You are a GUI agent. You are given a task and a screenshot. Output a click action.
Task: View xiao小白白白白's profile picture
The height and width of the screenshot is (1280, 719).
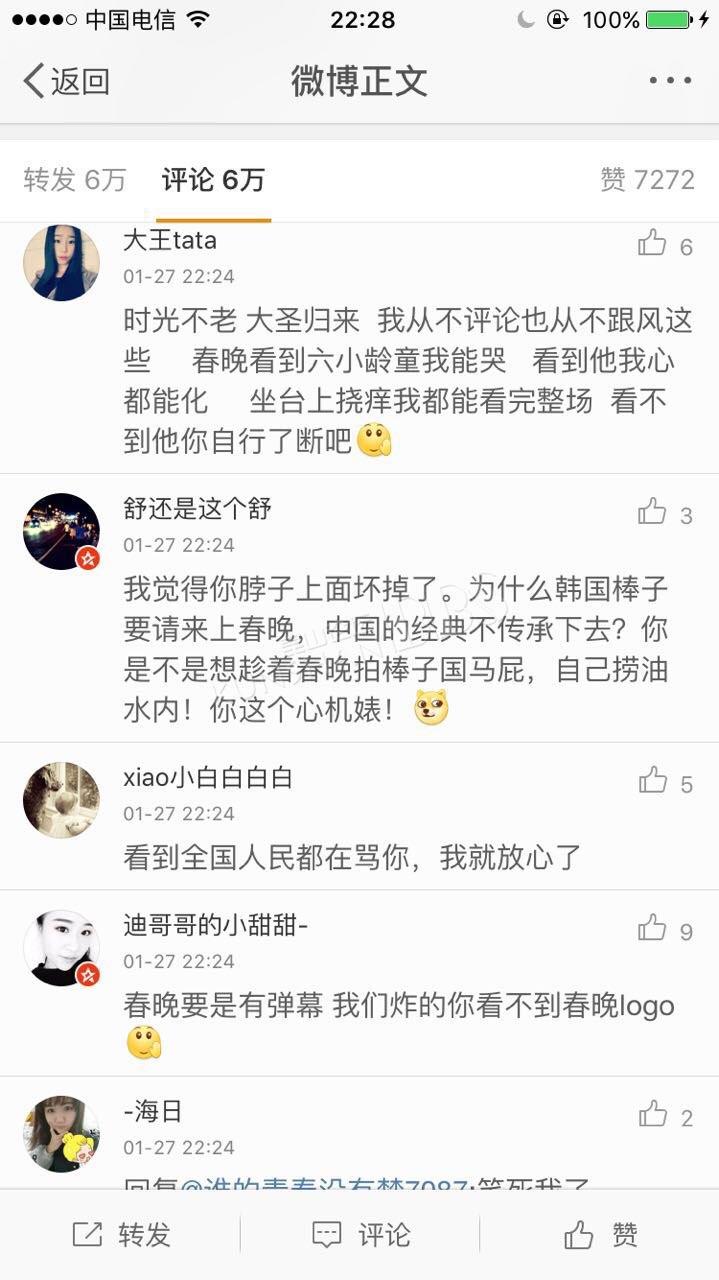click(61, 799)
